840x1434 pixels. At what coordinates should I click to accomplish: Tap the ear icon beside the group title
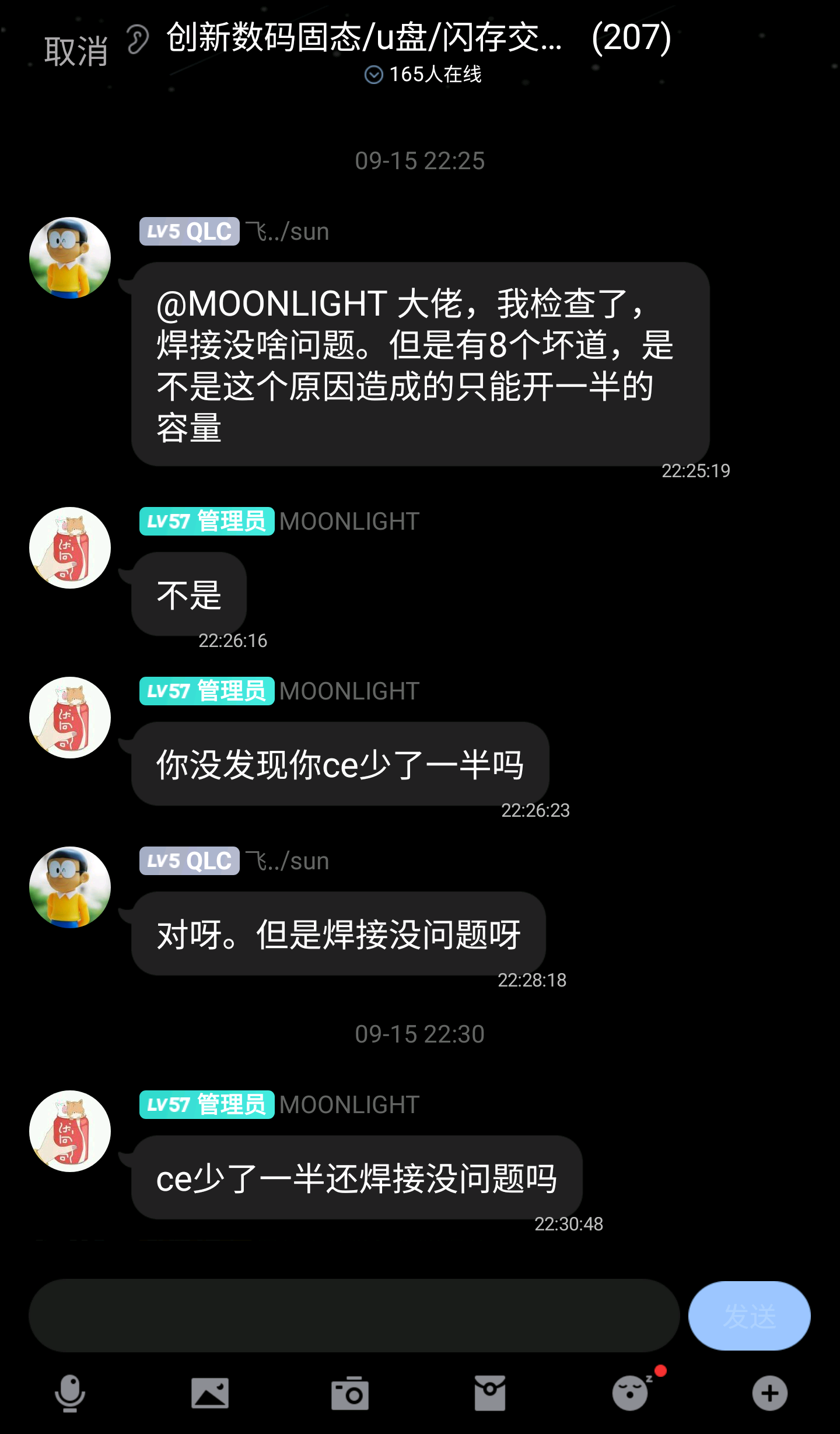tap(138, 40)
